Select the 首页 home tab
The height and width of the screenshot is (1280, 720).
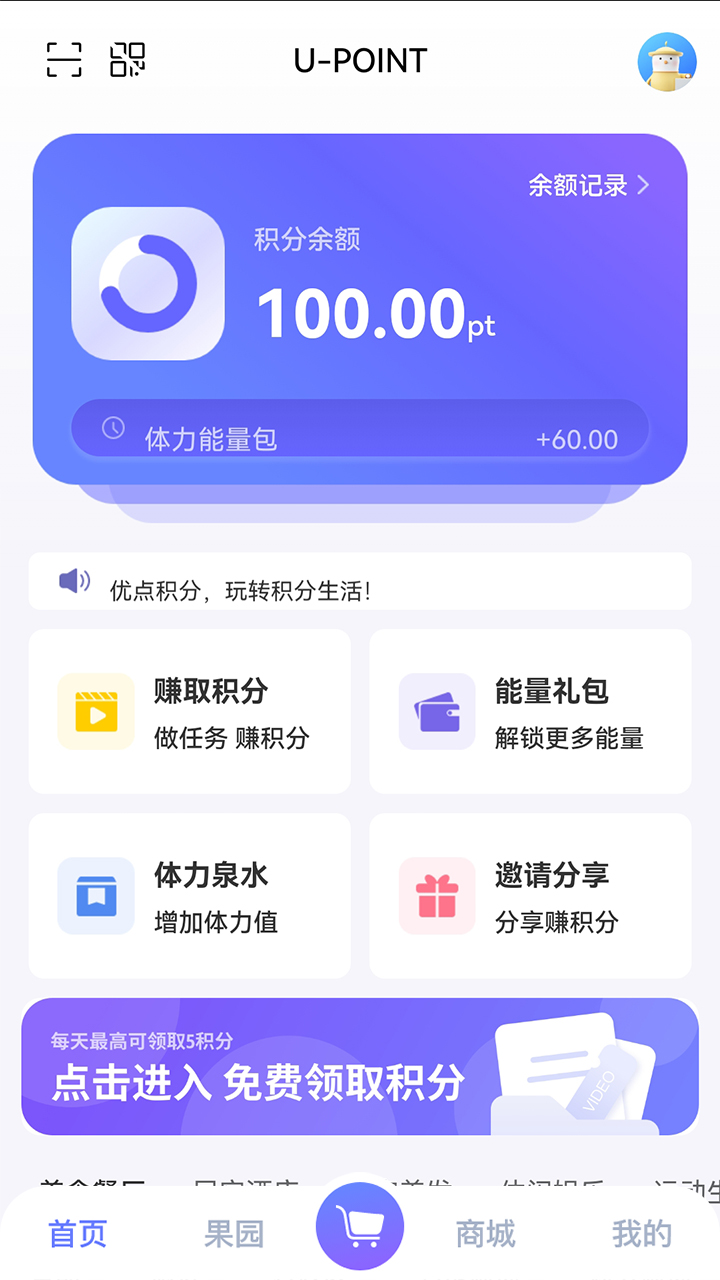click(75, 1234)
